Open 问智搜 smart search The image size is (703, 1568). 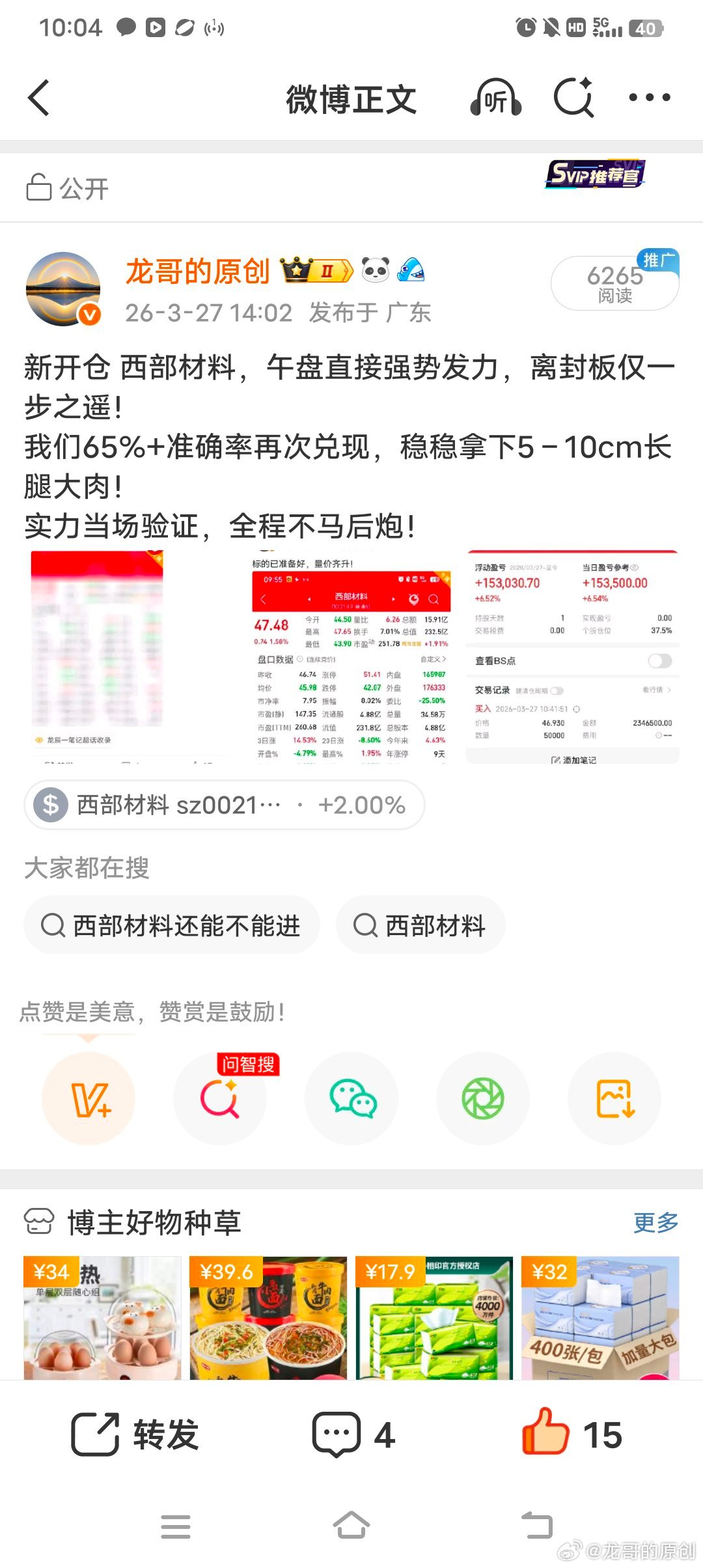(x=221, y=1098)
